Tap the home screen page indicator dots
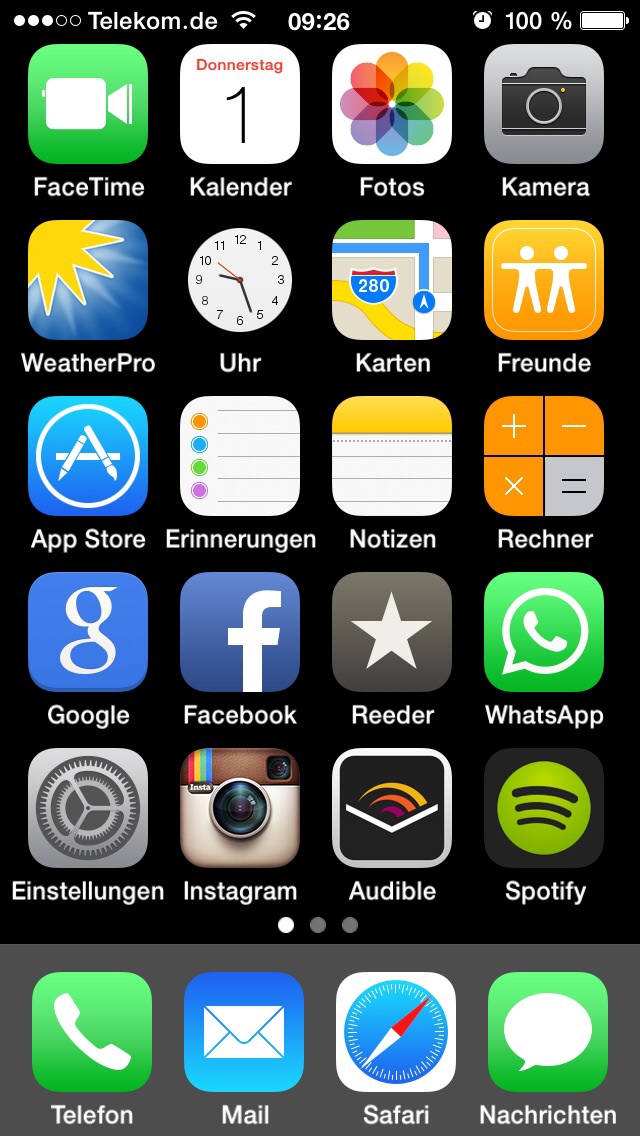The height and width of the screenshot is (1136, 640). (318, 924)
